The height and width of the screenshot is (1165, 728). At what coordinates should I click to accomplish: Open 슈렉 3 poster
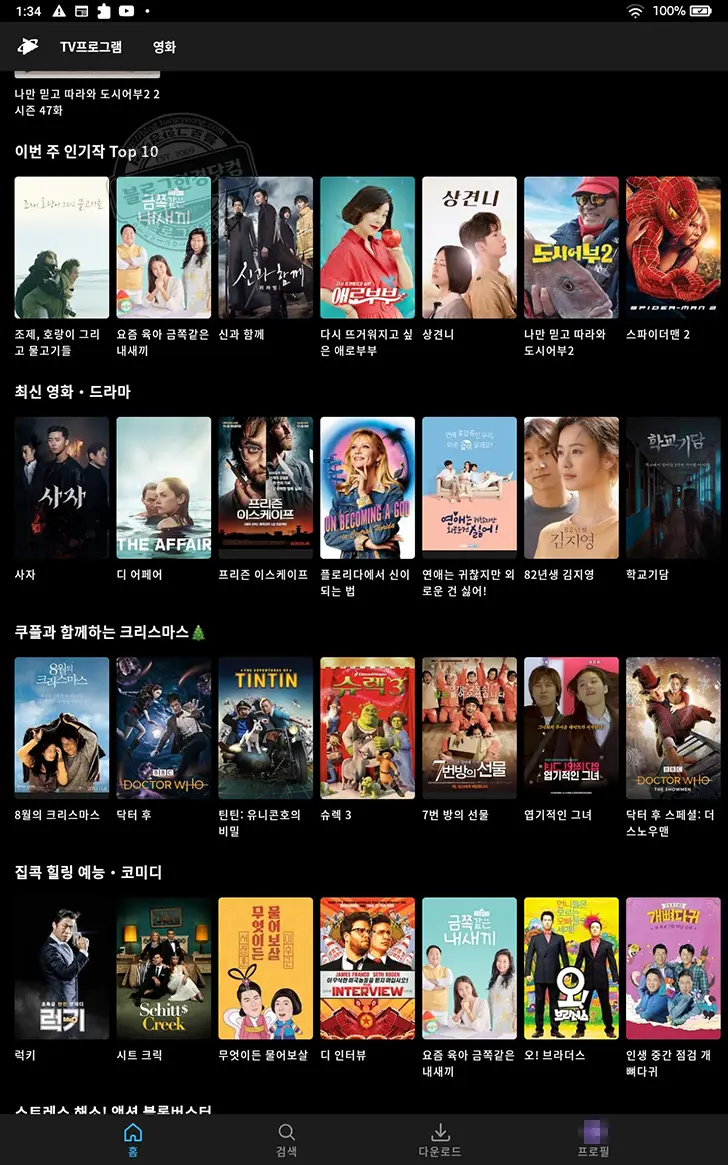click(x=367, y=728)
